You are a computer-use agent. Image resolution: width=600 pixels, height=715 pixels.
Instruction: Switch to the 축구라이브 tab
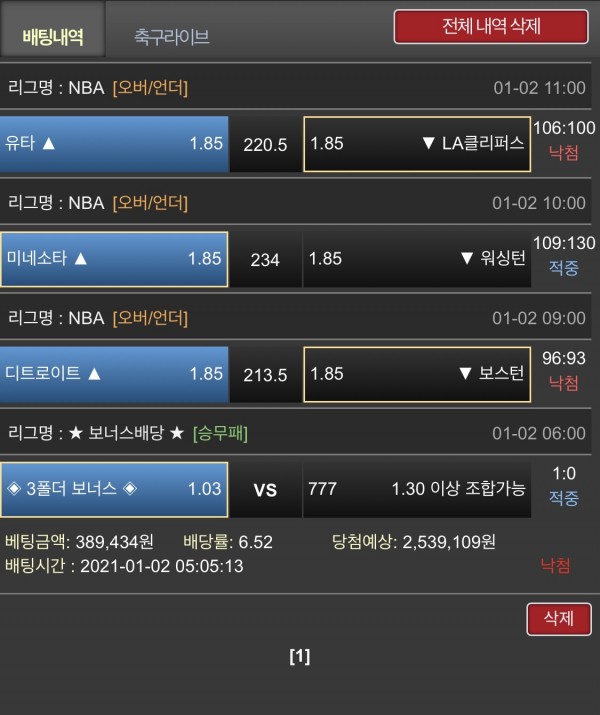tap(171, 37)
